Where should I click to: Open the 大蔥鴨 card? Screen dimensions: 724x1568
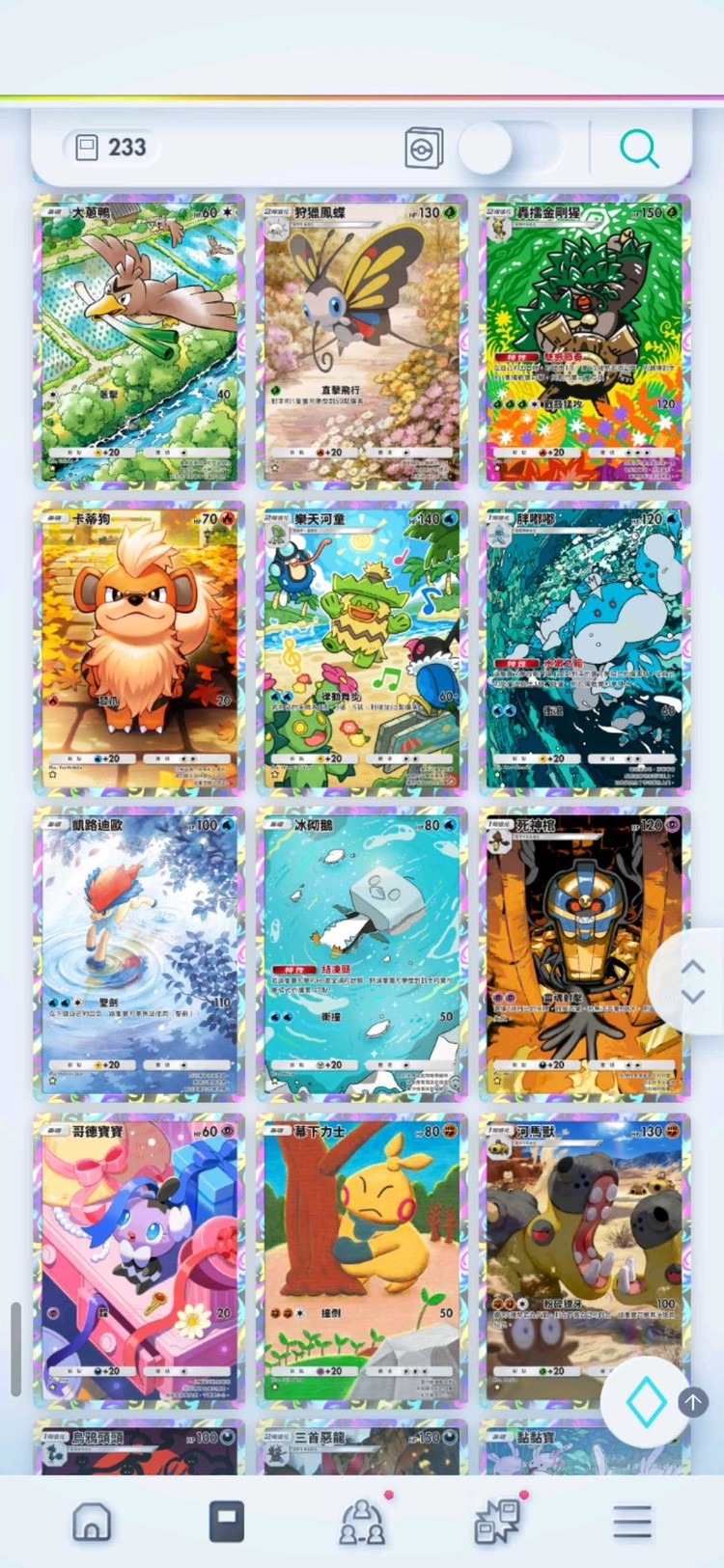tap(140, 341)
